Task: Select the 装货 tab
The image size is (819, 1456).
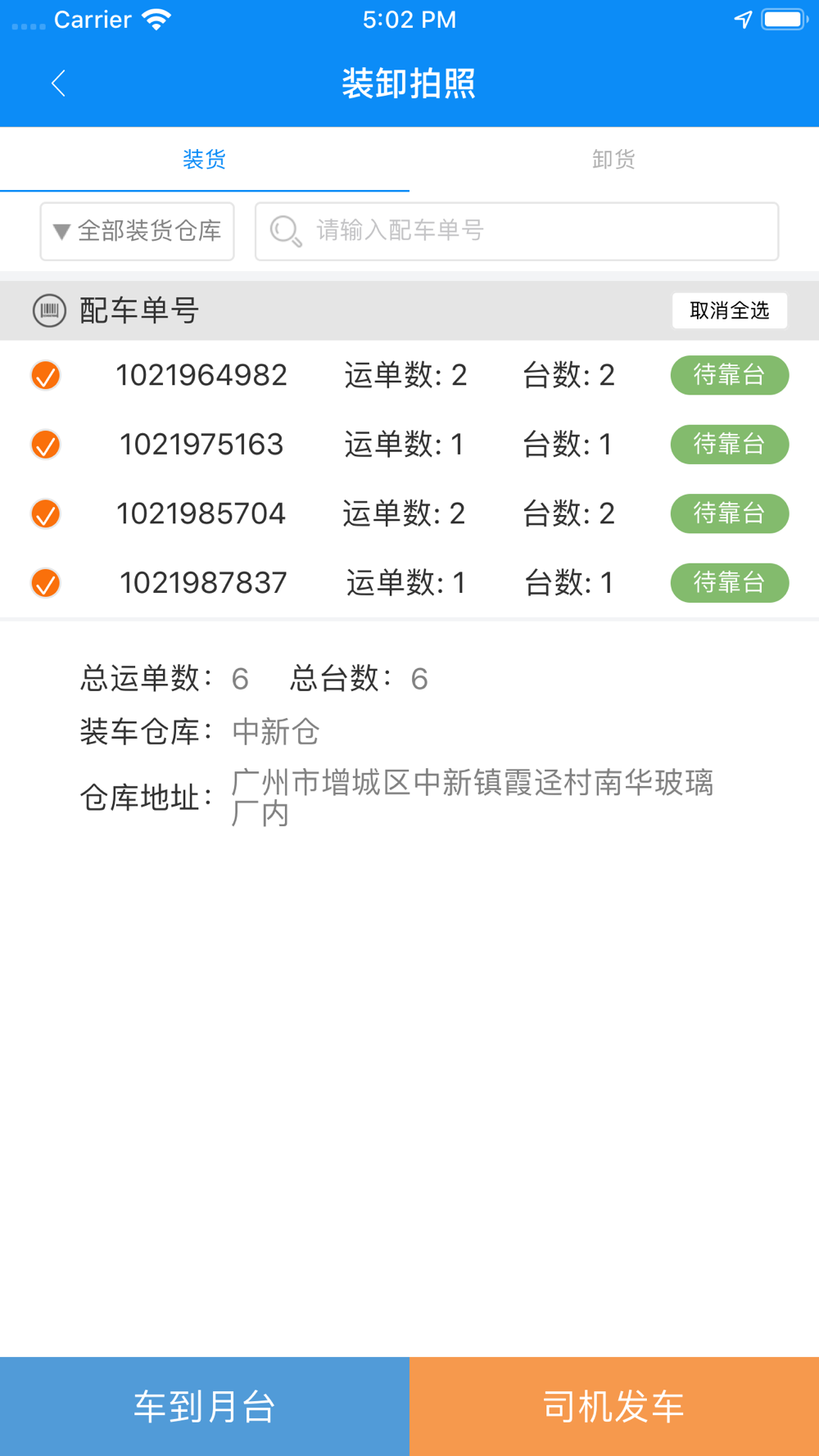Action: coord(205,159)
